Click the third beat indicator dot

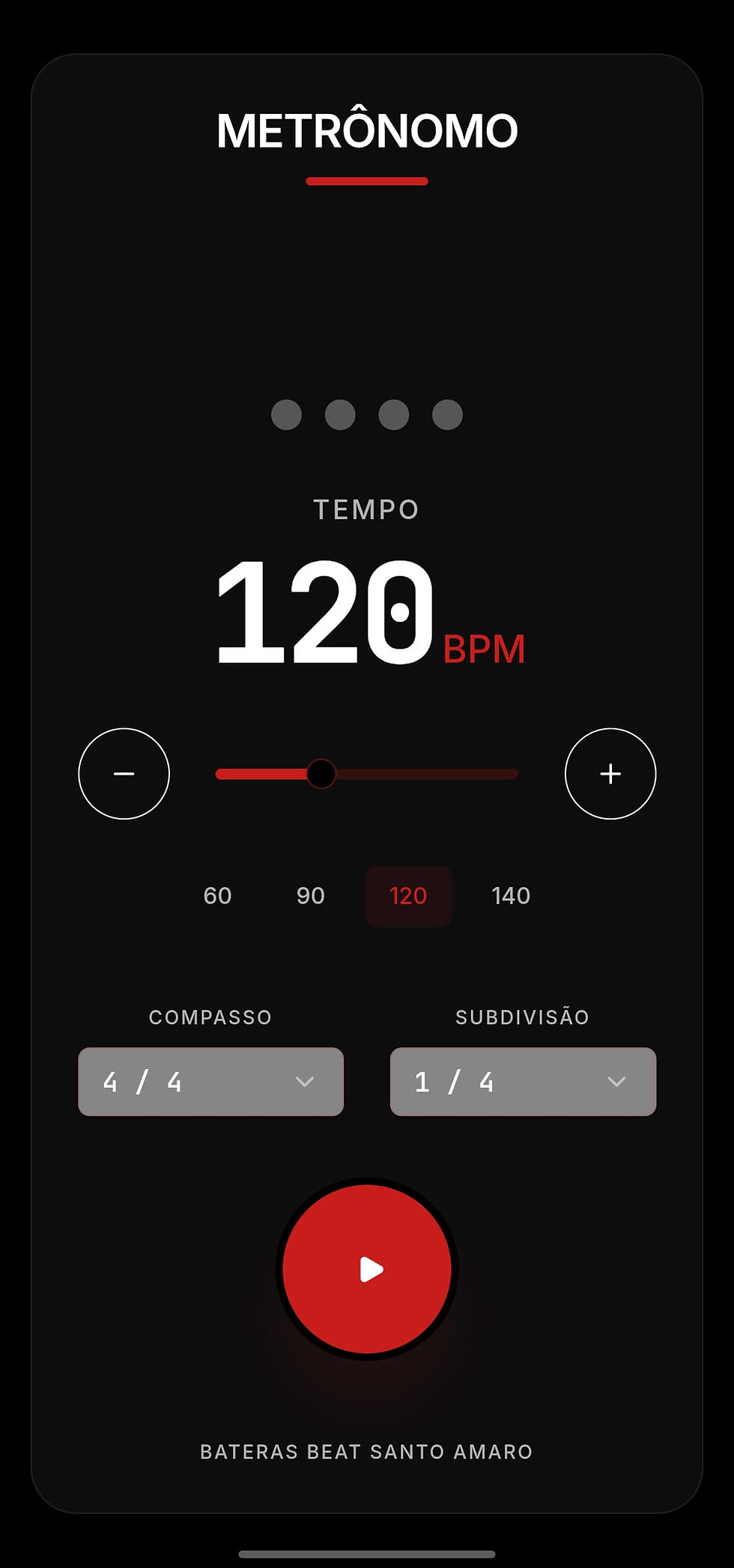pos(393,414)
